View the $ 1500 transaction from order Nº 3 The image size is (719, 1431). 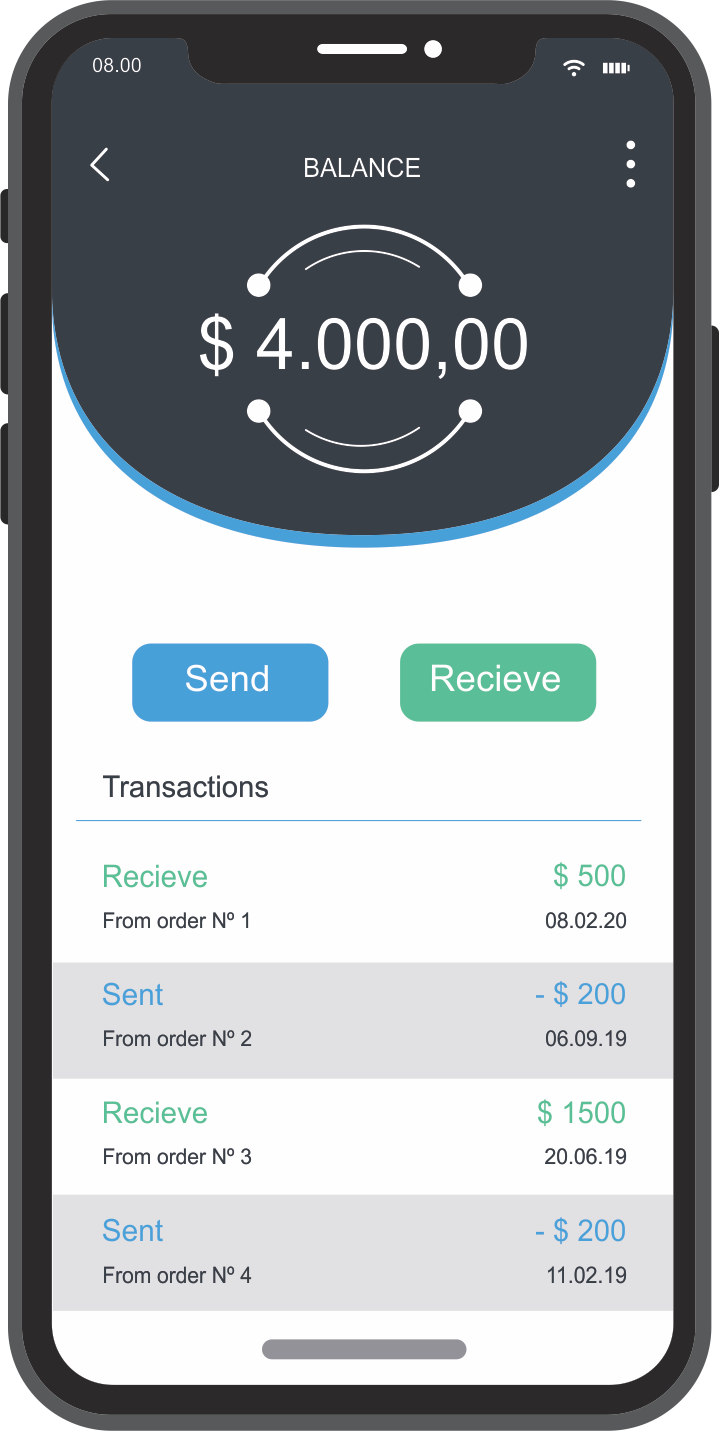(x=362, y=1135)
